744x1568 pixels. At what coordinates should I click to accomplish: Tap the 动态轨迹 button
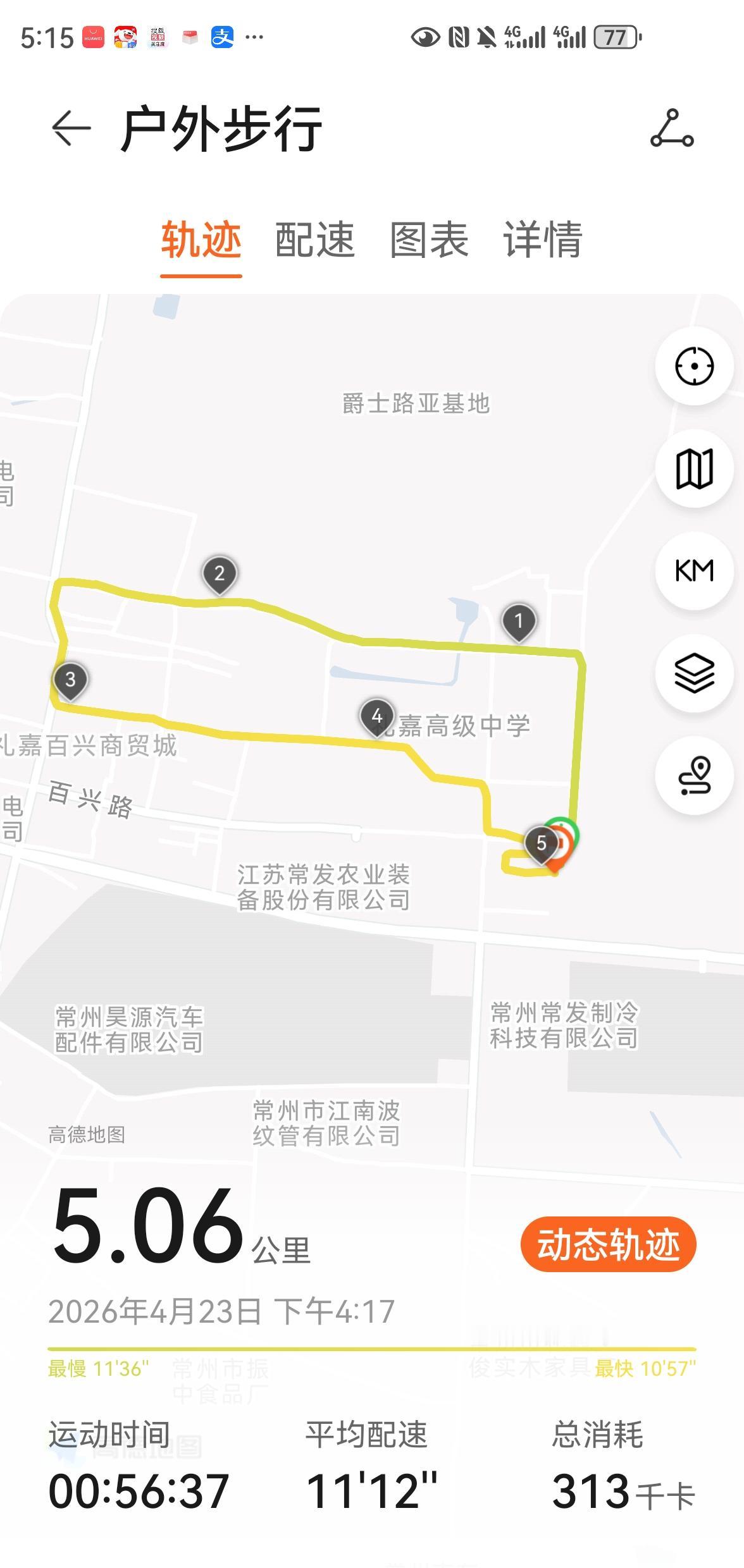[608, 1244]
